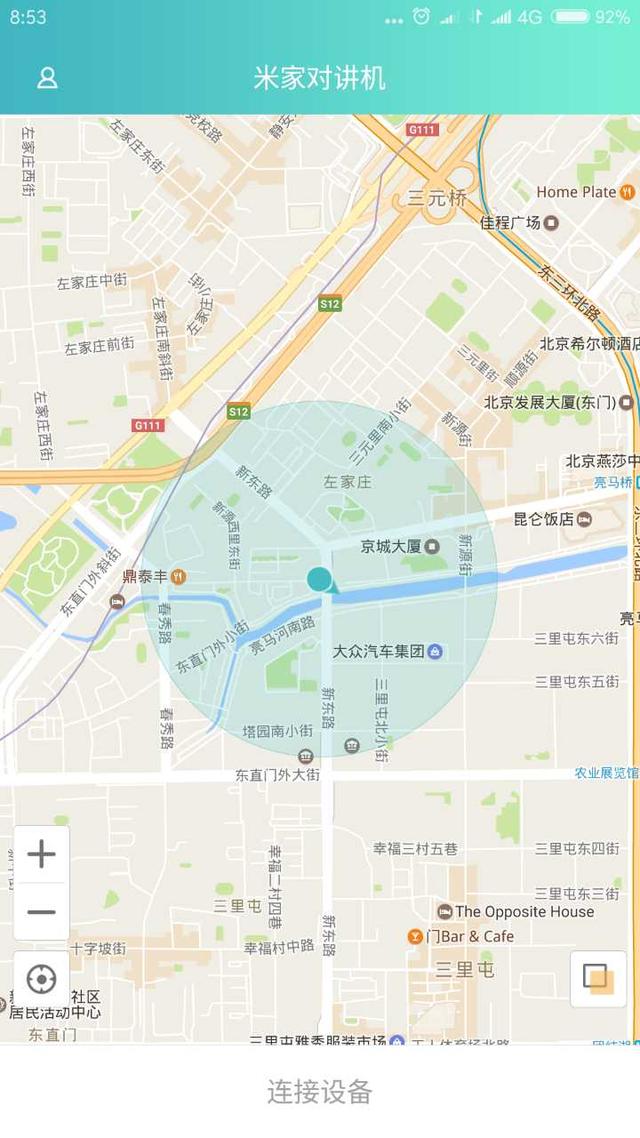Open the user profile icon

pyautogui.click(x=47, y=78)
